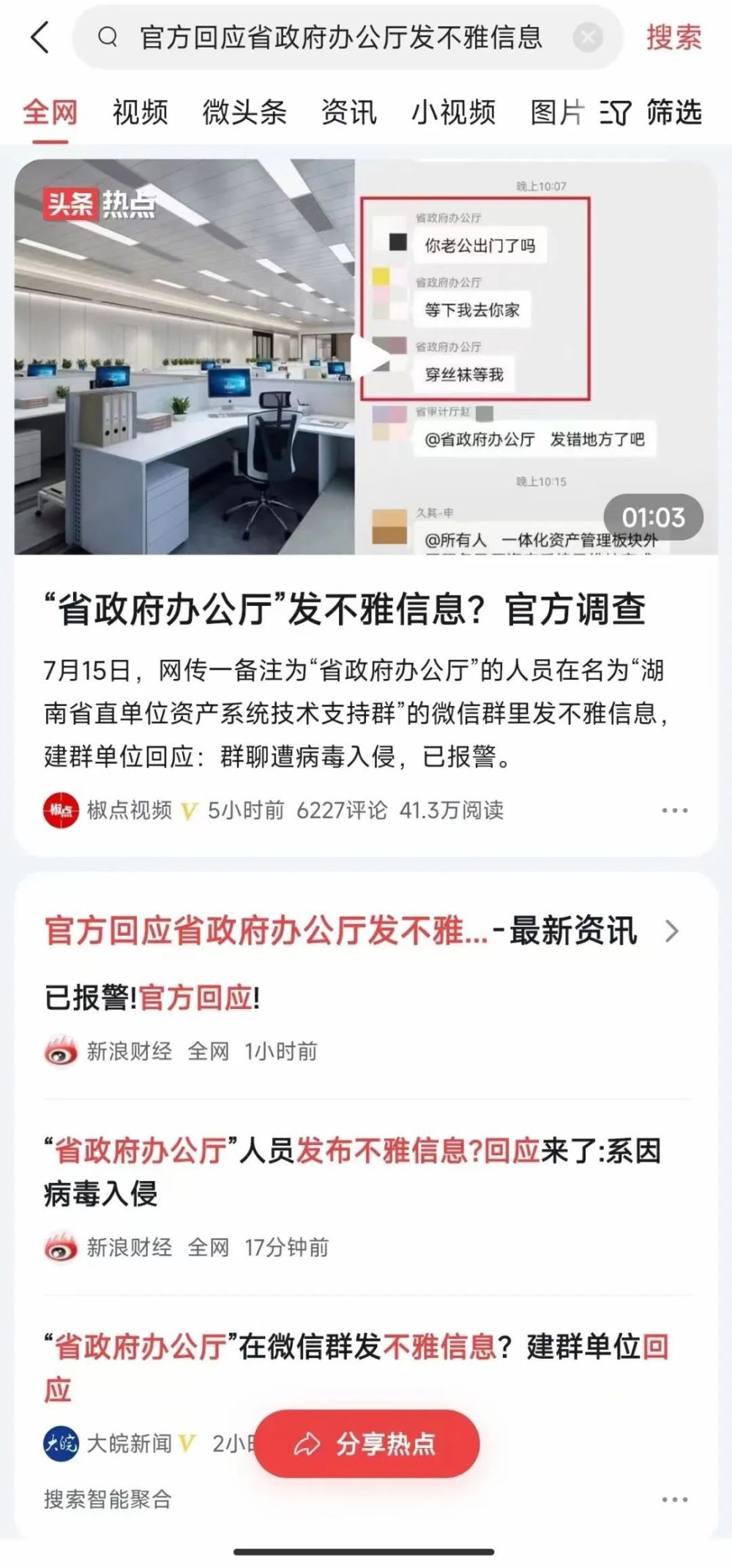Play the 头条热点 video

[x=370, y=358]
